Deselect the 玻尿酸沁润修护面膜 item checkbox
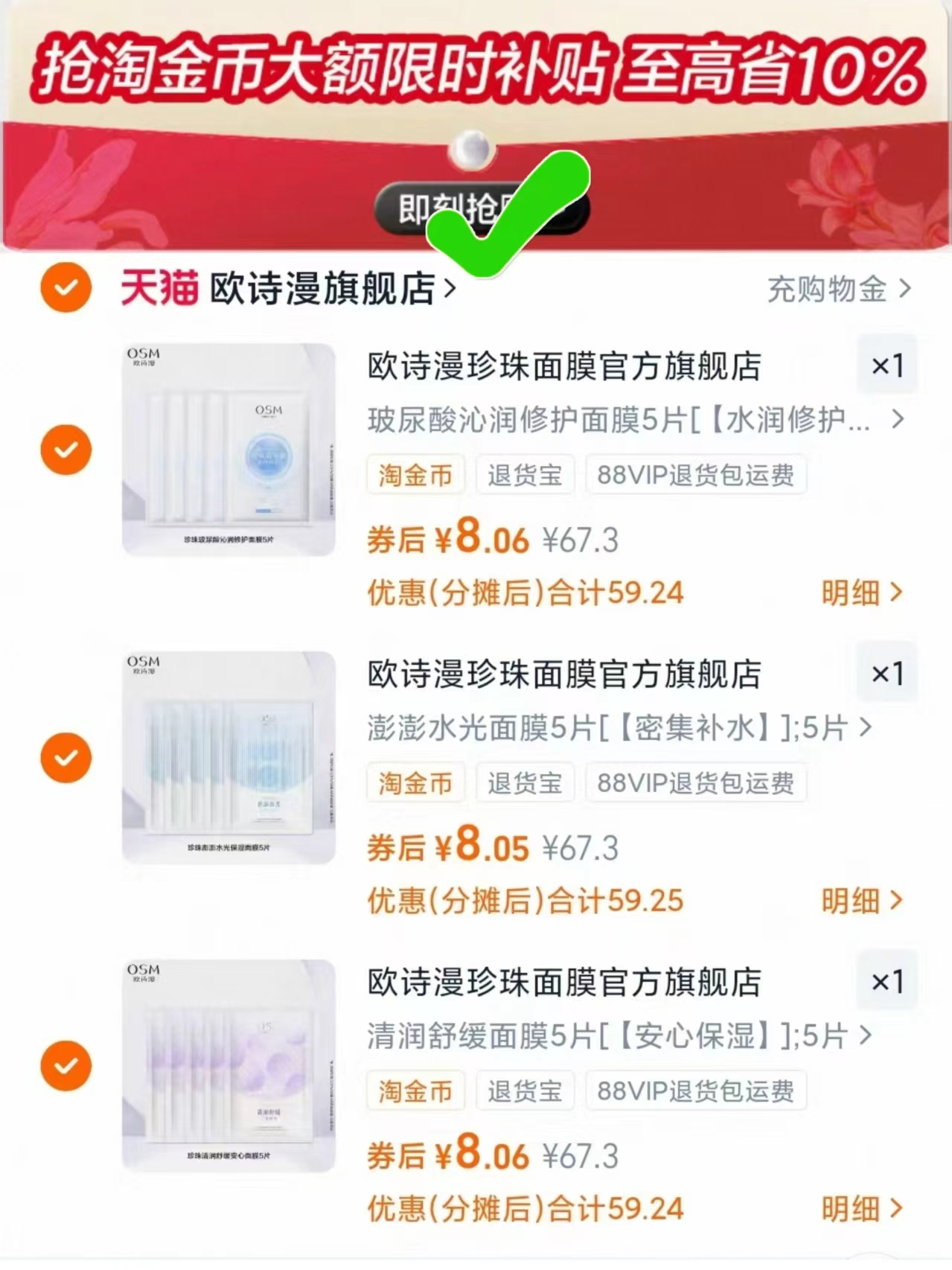This screenshot has height=1270, width=952. click(66, 449)
